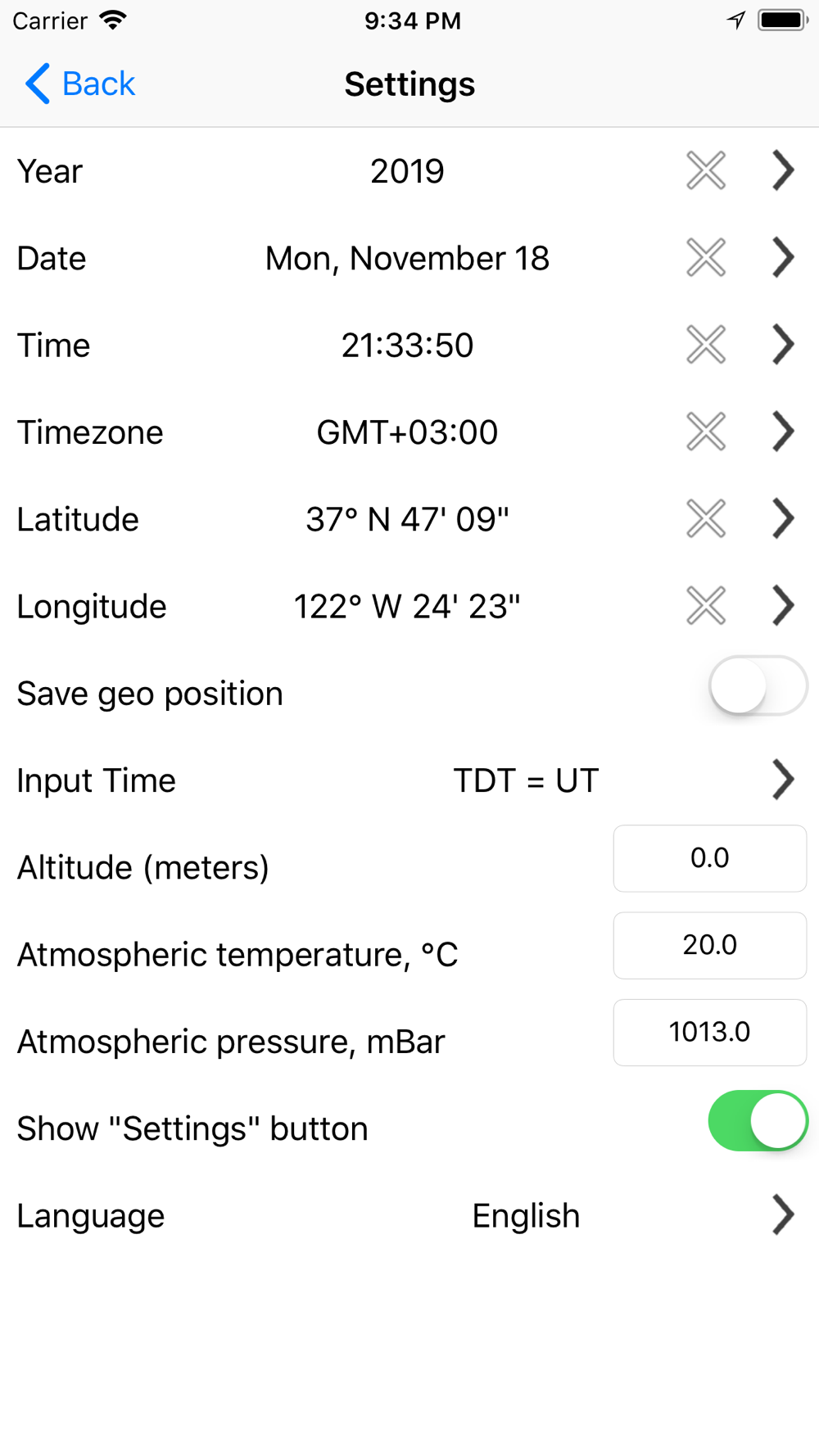
Task: Open the Longitude chevron
Action: (783, 606)
